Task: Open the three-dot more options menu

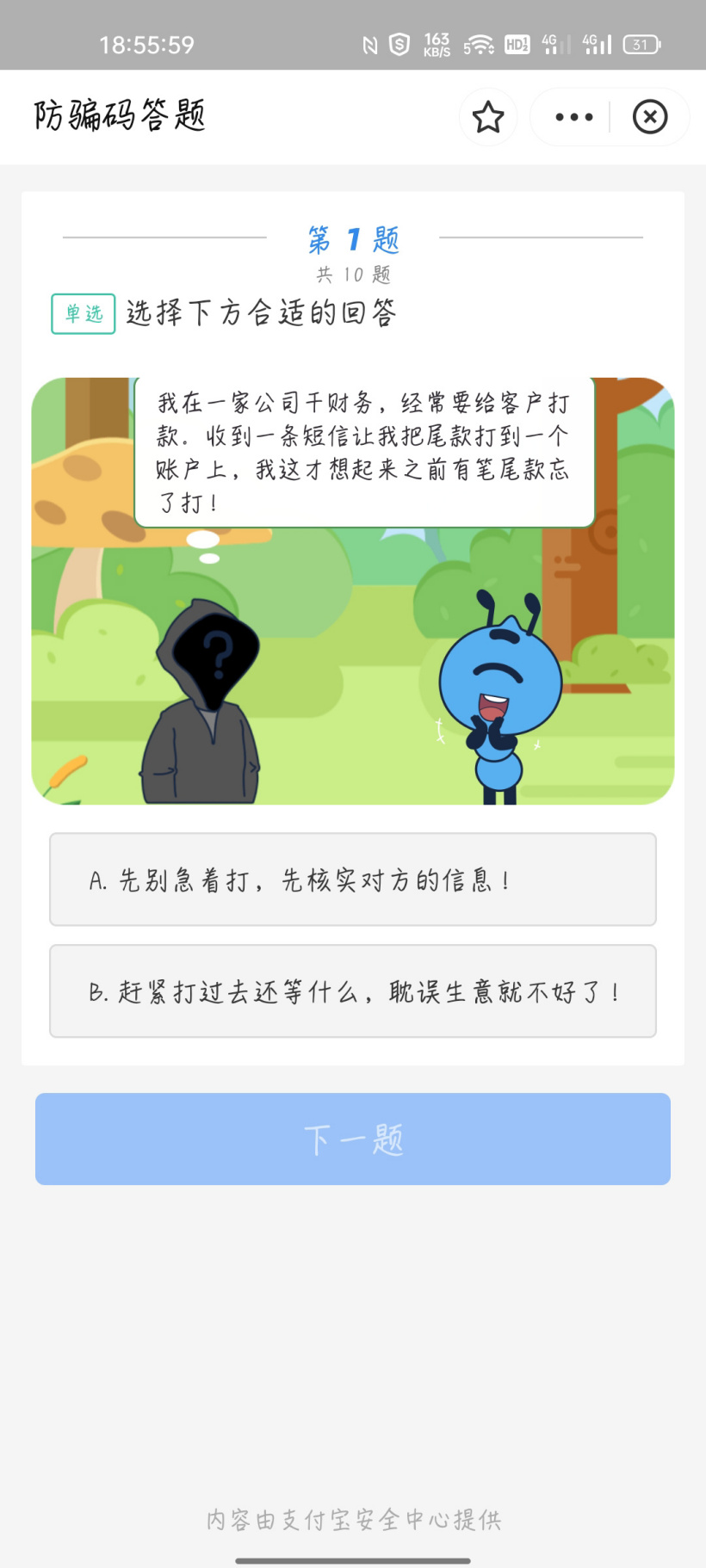Action: 573,117
